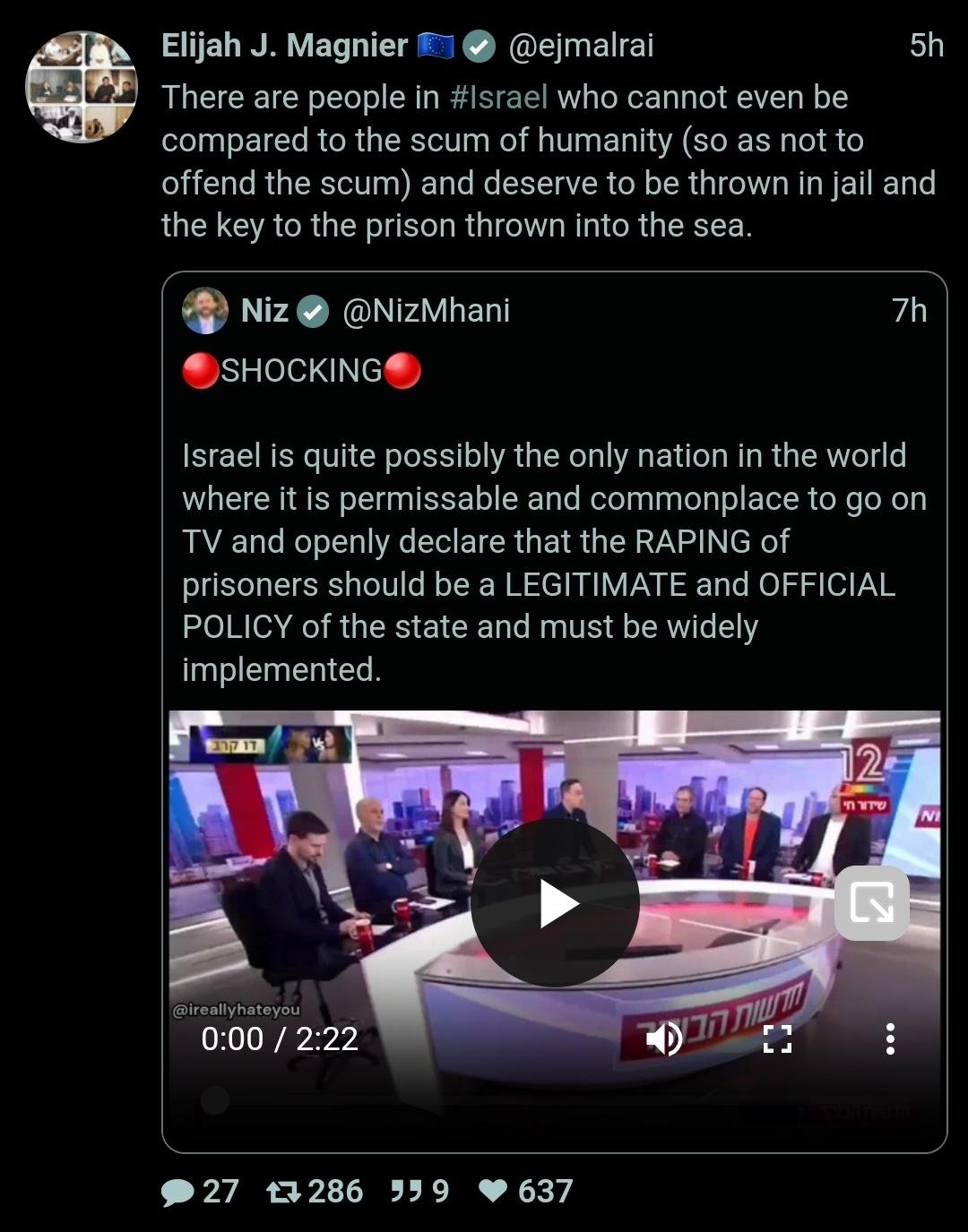The width and height of the screenshot is (968, 1232).
Task: Mute the video sound
Action: click(664, 1039)
